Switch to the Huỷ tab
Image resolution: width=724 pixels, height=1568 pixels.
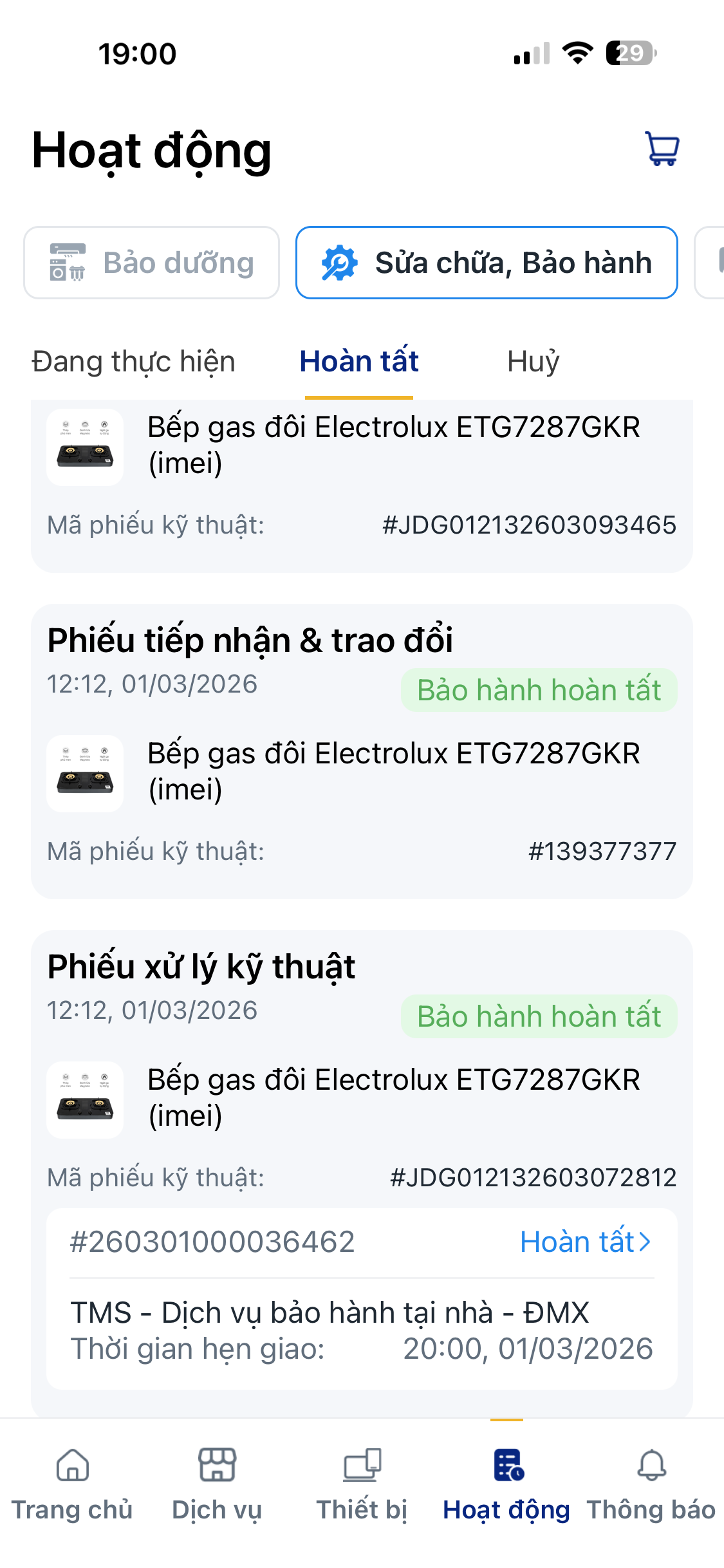point(533,362)
